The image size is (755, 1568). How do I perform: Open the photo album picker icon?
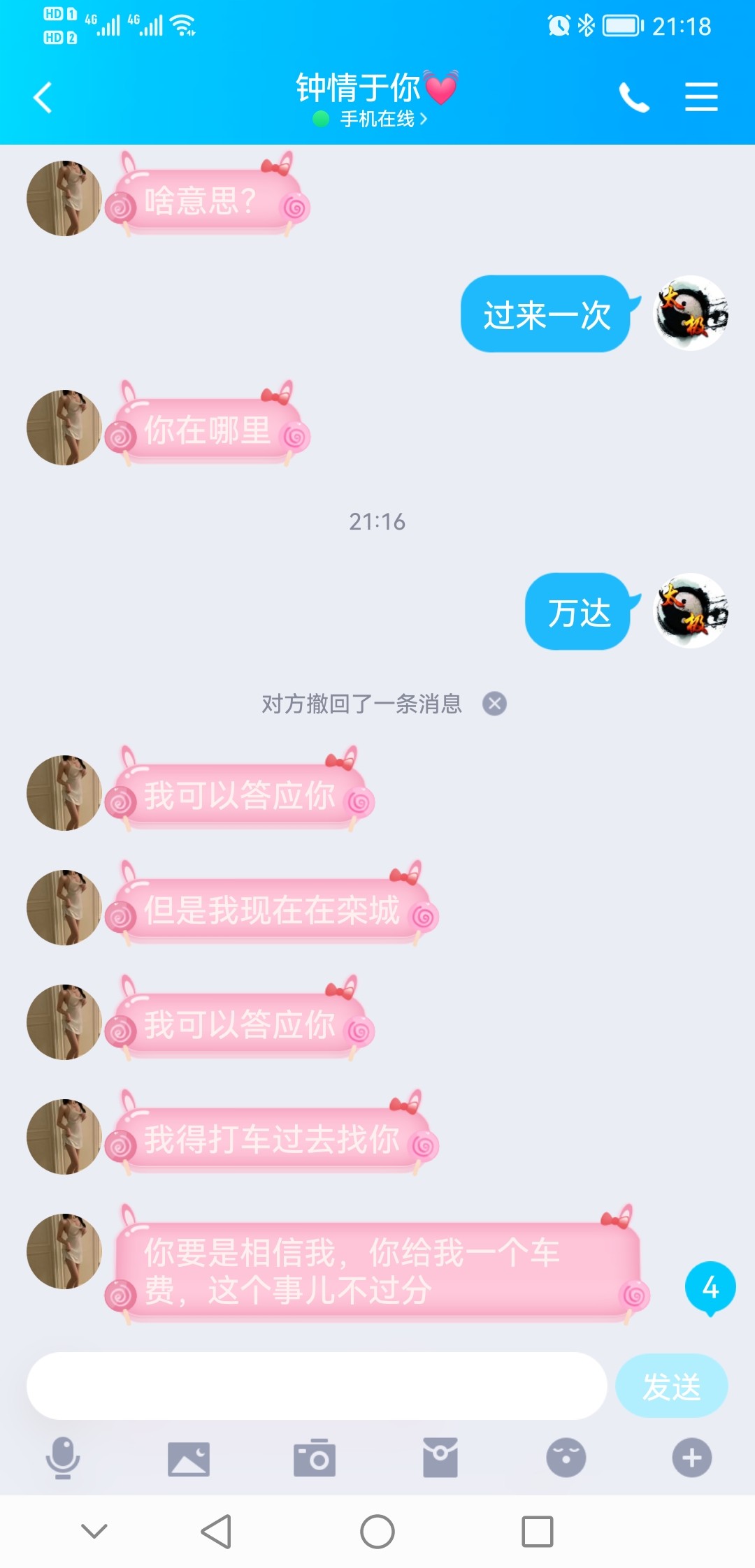(189, 1458)
